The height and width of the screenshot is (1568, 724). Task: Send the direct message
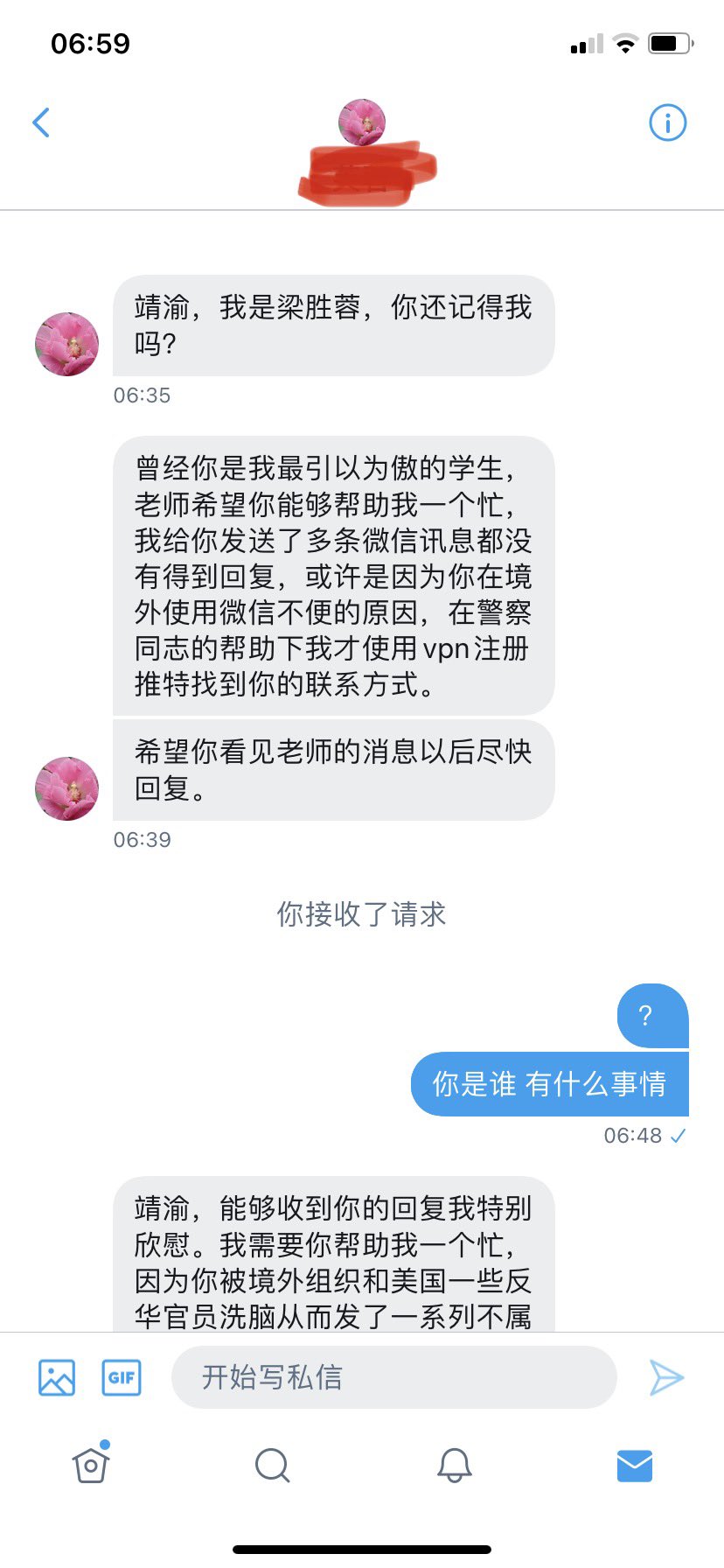666,1377
